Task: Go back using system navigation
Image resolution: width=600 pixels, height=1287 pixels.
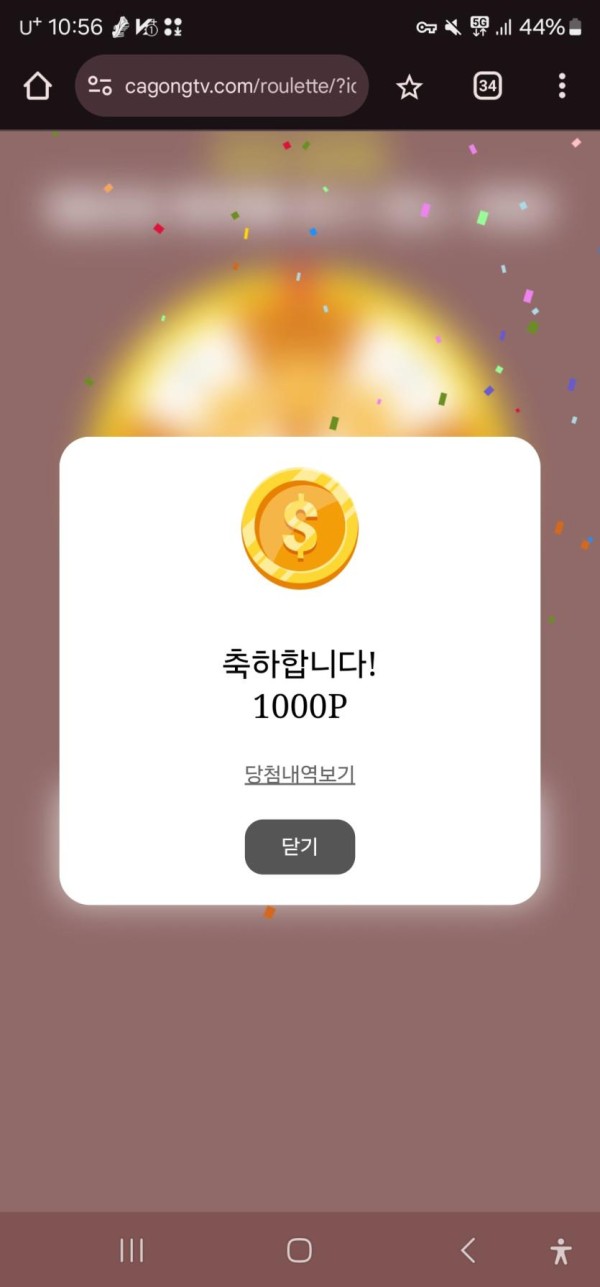Action: click(467, 1250)
